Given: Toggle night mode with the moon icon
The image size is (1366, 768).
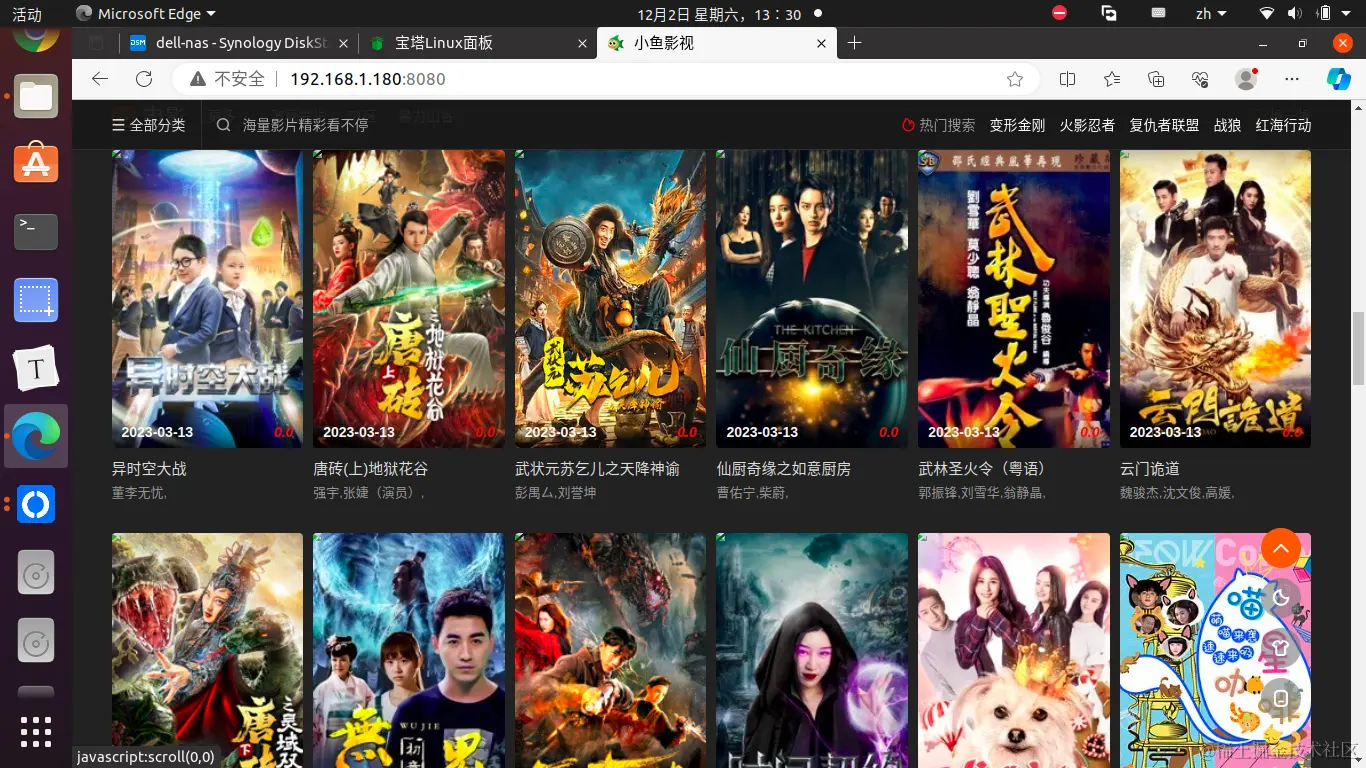Looking at the screenshot, I should coord(1280,598).
